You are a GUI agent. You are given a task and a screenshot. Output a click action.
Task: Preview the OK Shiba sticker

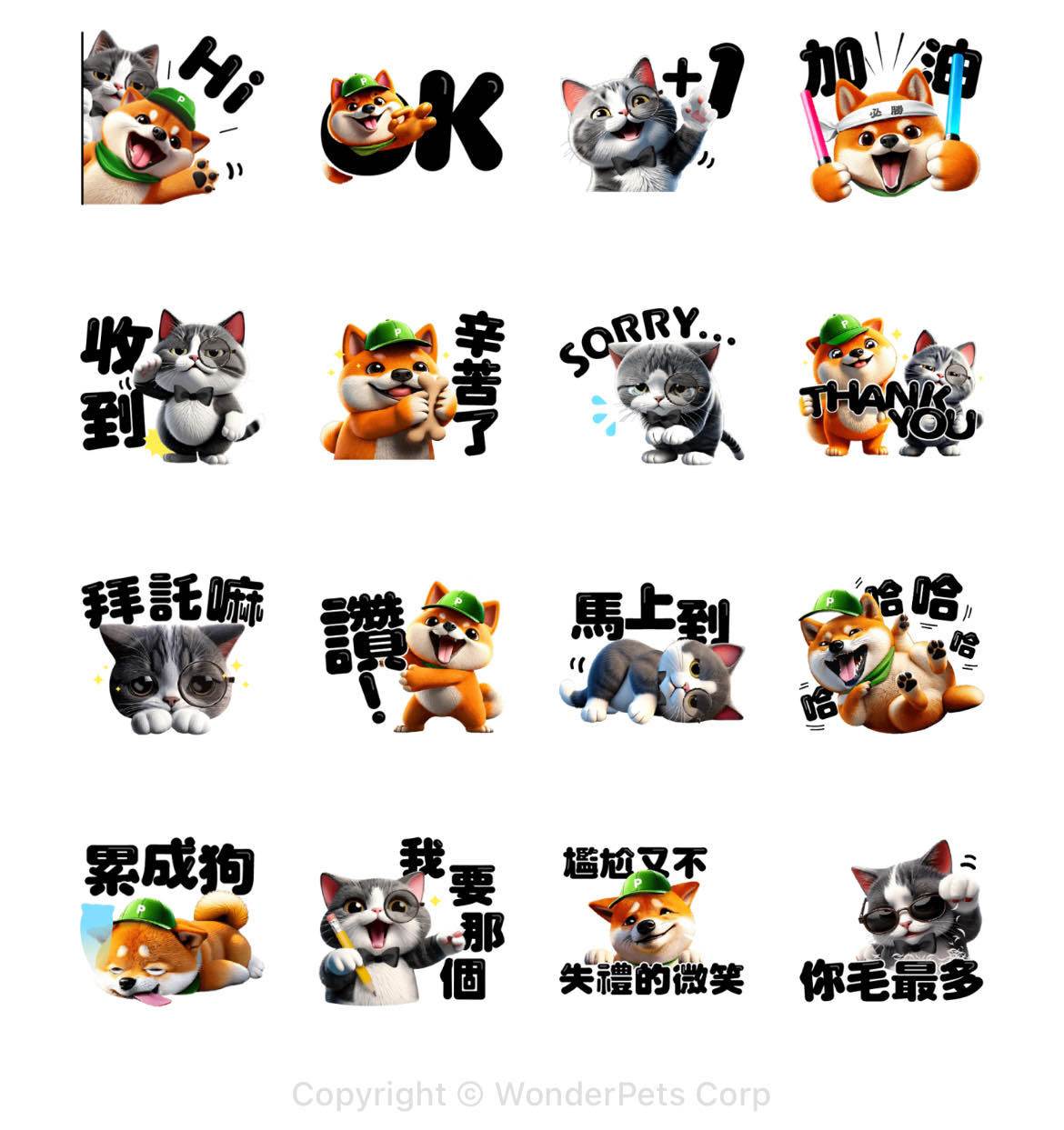[411, 121]
